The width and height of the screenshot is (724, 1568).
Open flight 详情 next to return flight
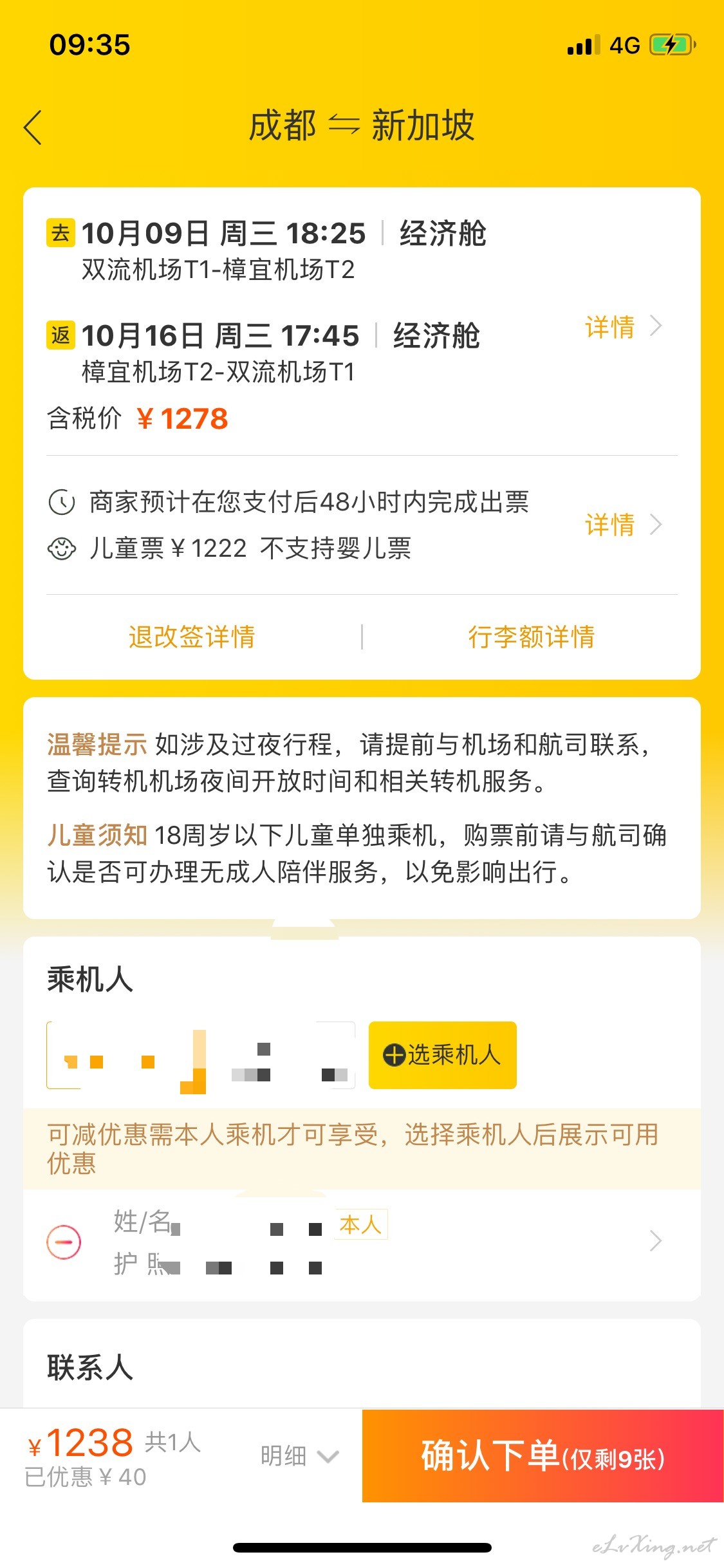[623, 327]
